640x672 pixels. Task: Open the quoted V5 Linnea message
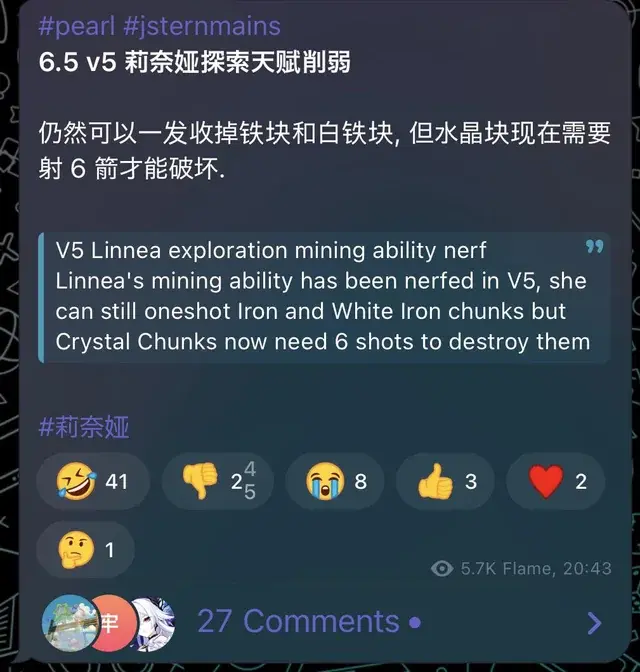tap(323, 295)
